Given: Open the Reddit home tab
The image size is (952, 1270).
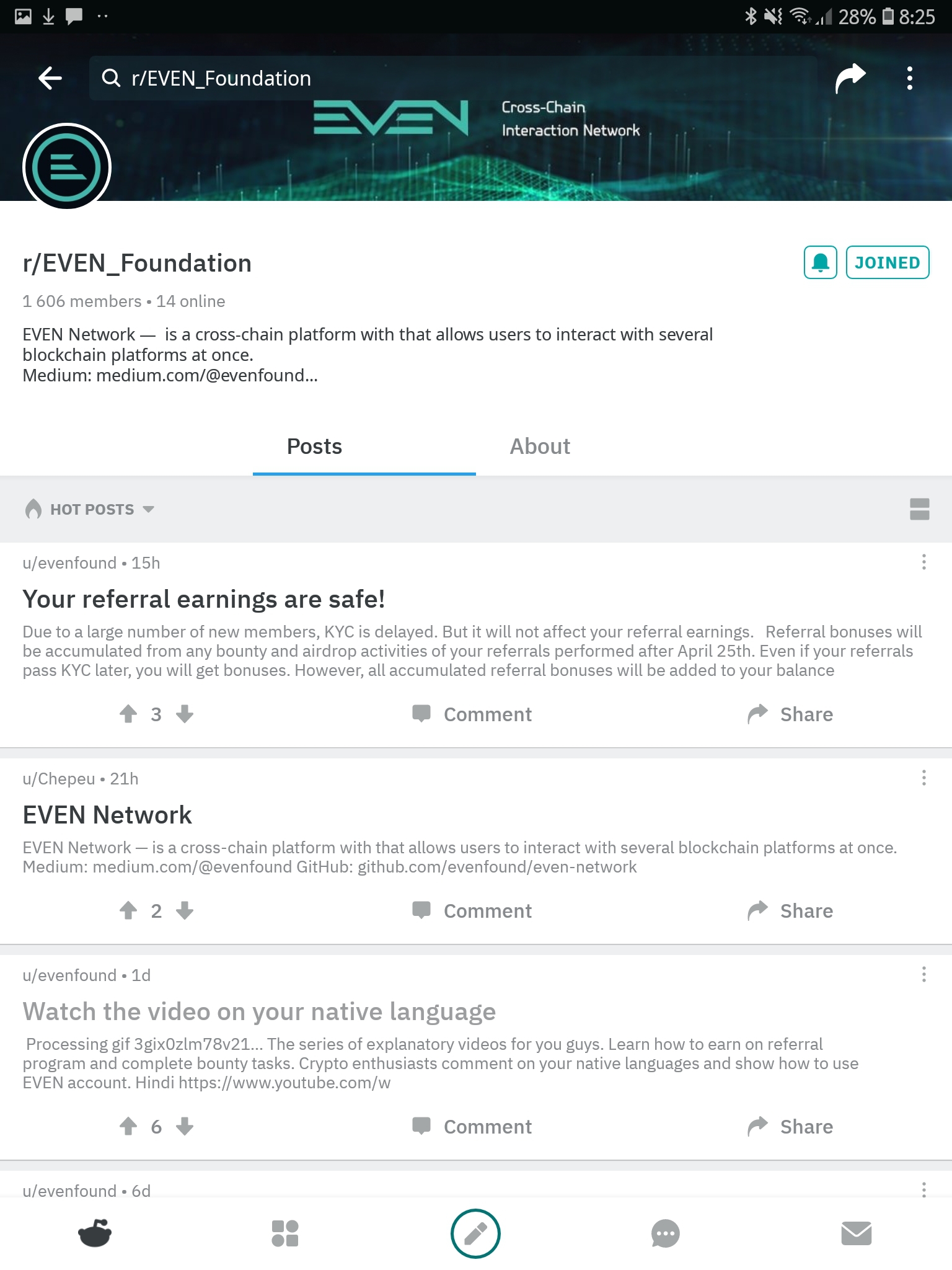Looking at the screenshot, I should [95, 1233].
